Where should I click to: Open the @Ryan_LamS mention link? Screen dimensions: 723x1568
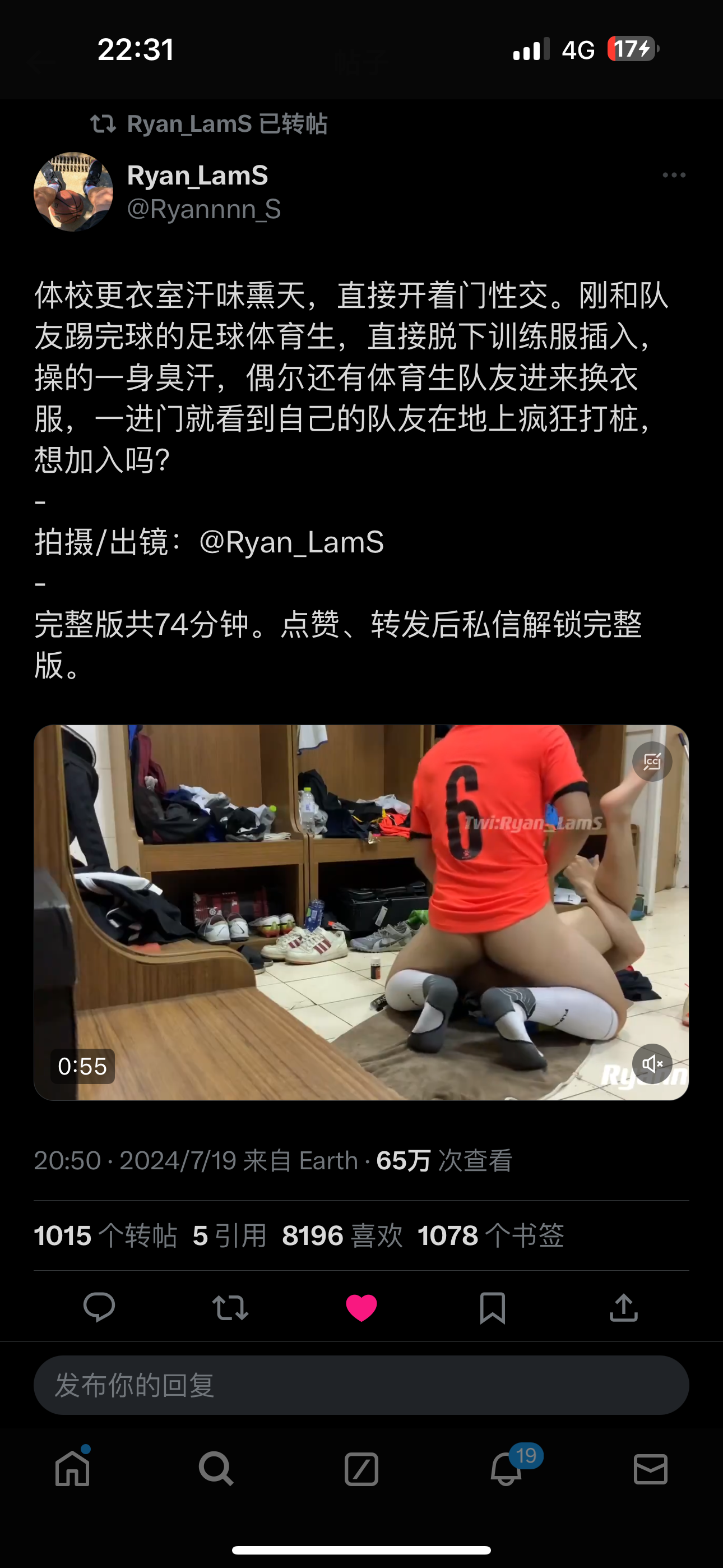coord(291,542)
